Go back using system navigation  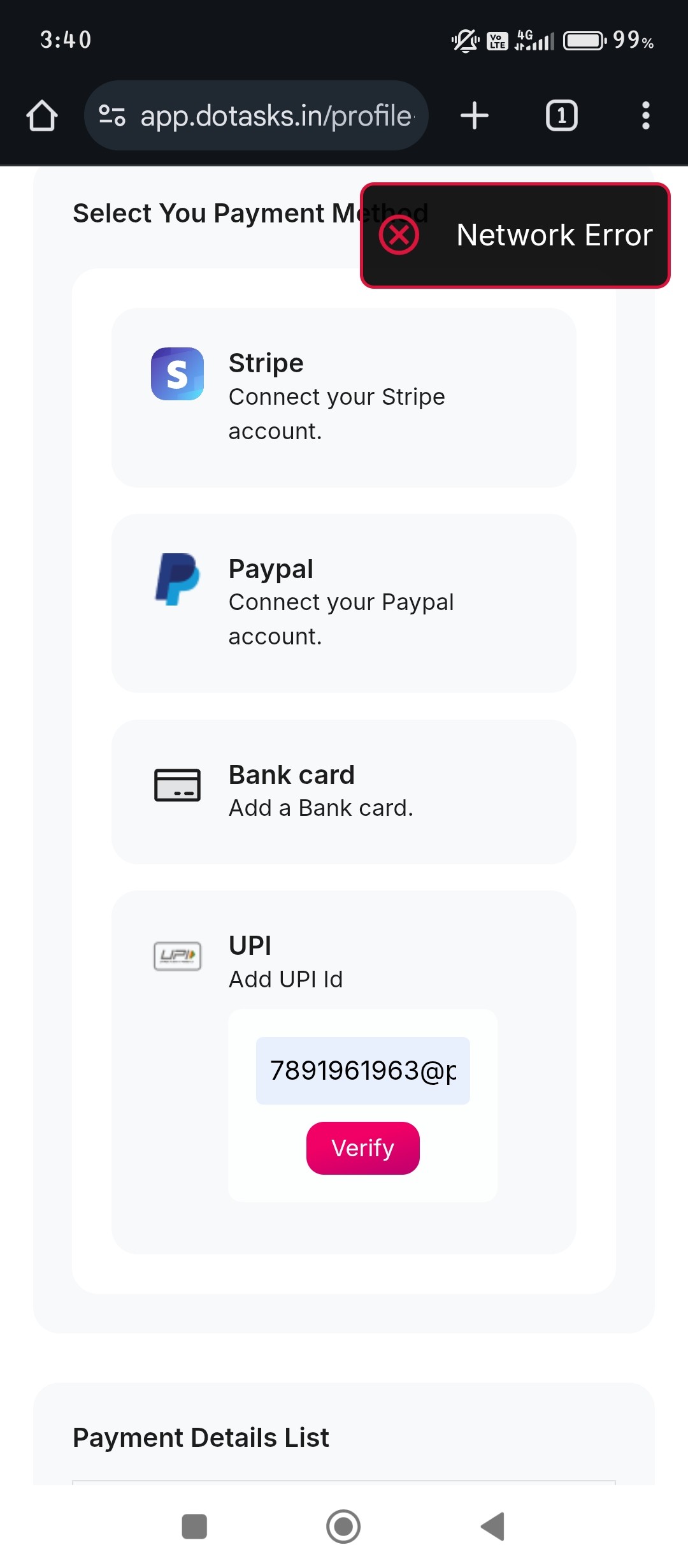492,1526
